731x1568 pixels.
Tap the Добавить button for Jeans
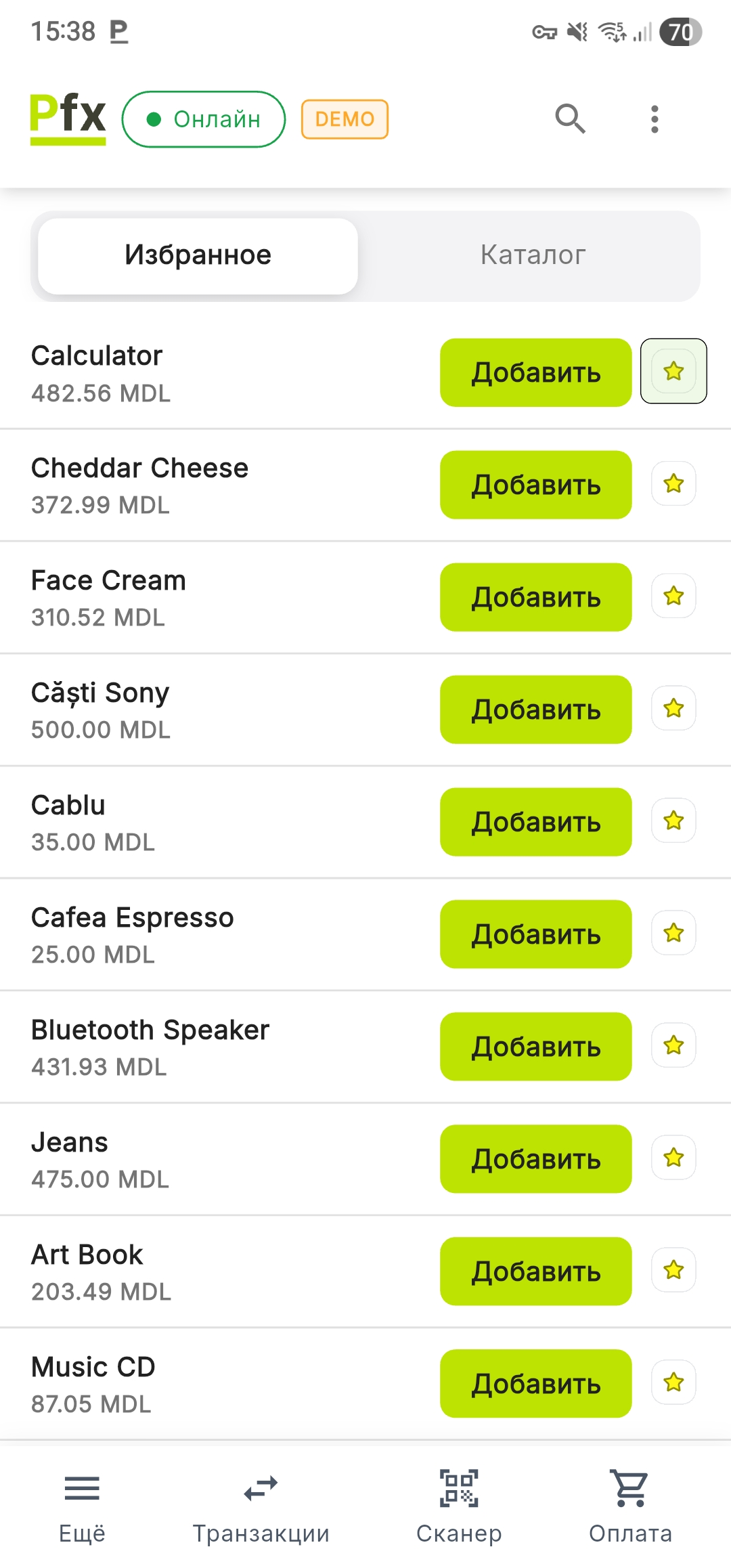[535, 1159]
